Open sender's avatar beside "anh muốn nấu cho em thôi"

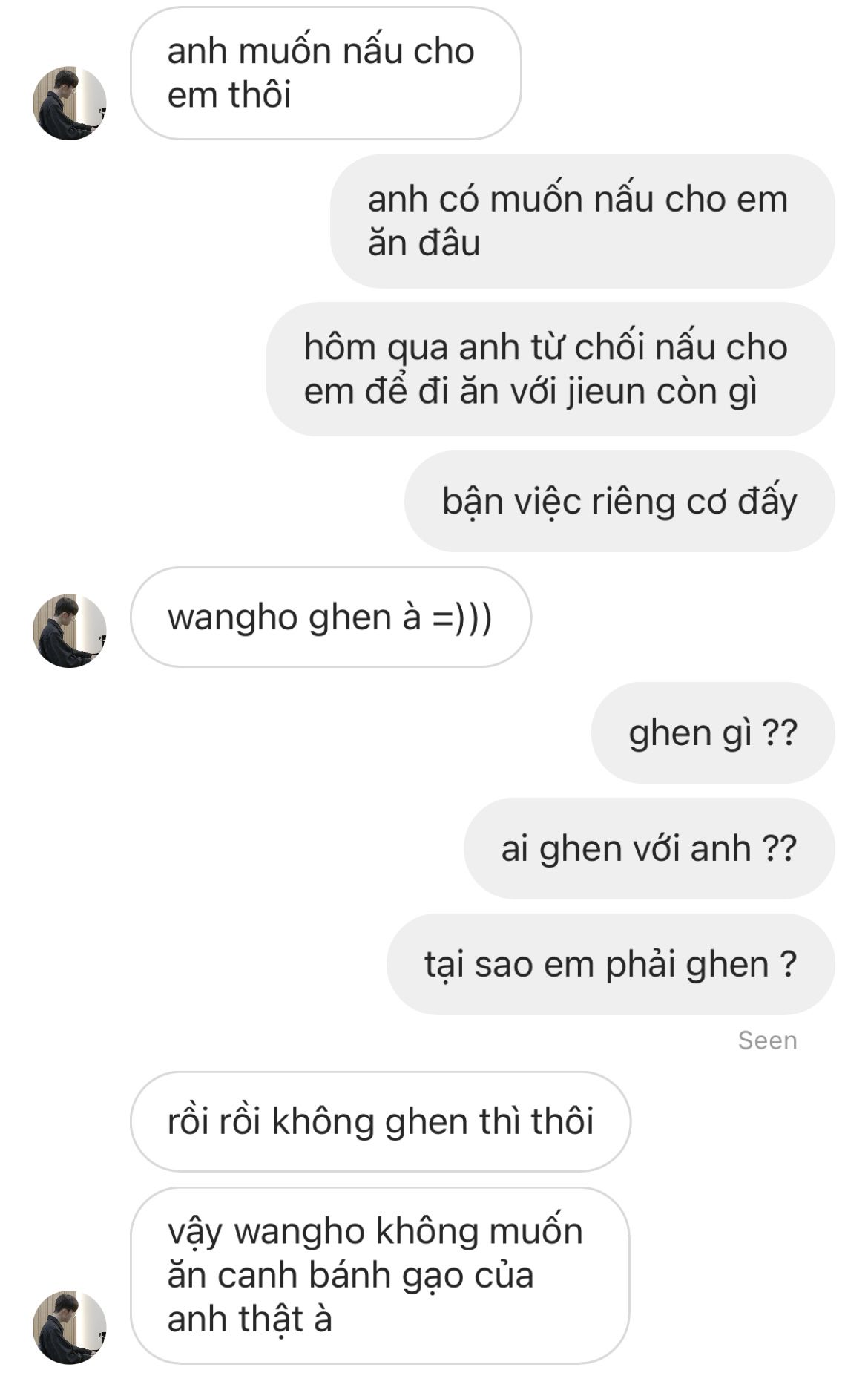click(70, 103)
